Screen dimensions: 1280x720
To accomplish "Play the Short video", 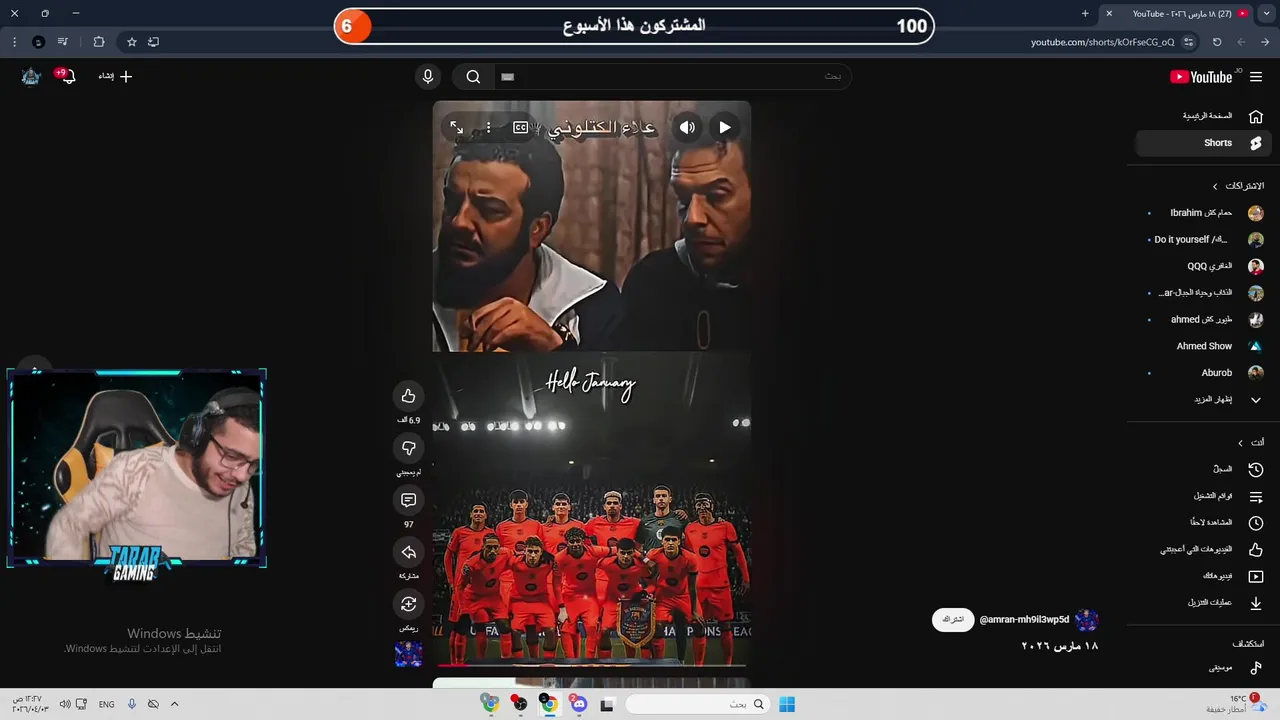I will (x=724, y=127).
